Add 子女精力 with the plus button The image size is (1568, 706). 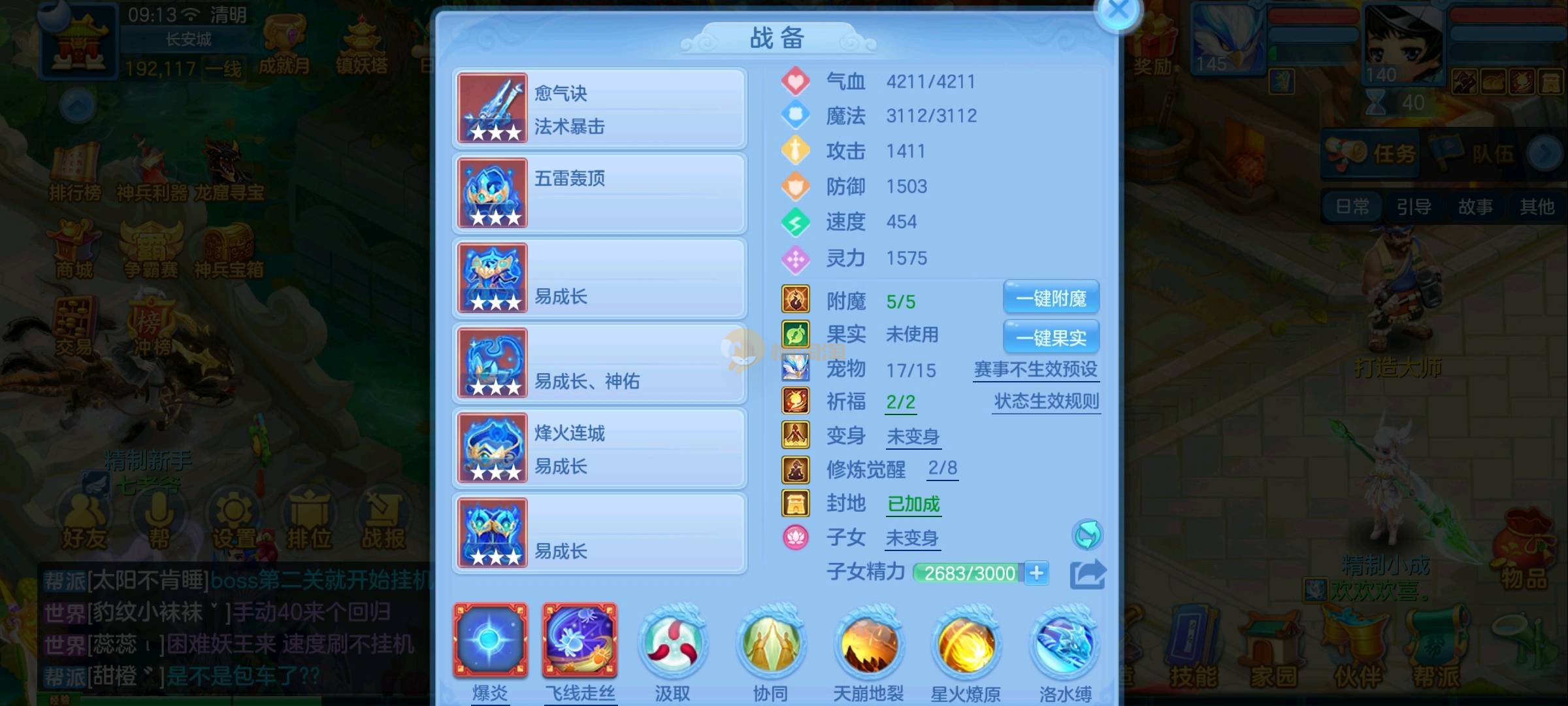pos(1036,573)
